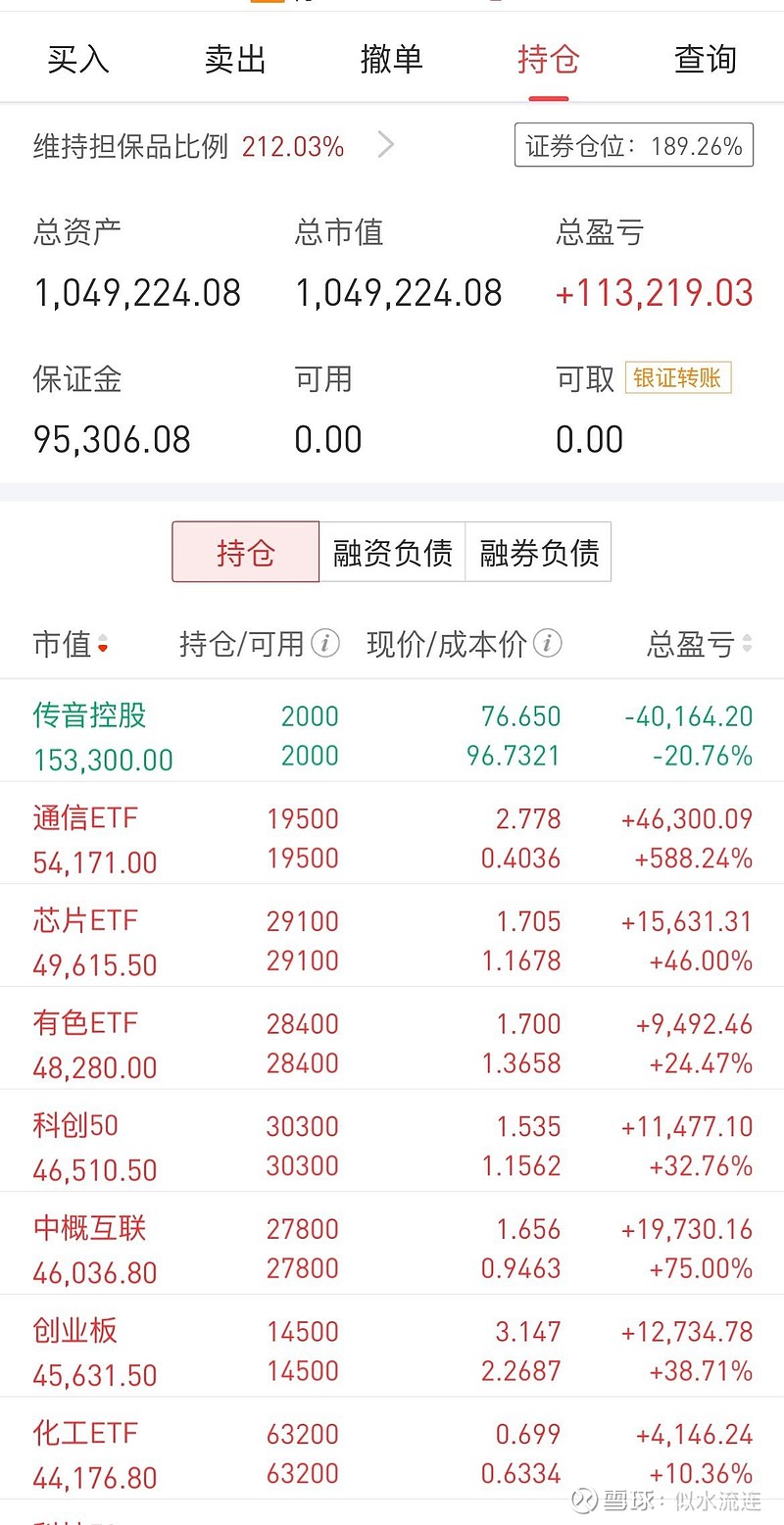This screenshot has height=1525, width=784.
Task: Open 中概互联 holding details
Action: [x=392, y=1248]
